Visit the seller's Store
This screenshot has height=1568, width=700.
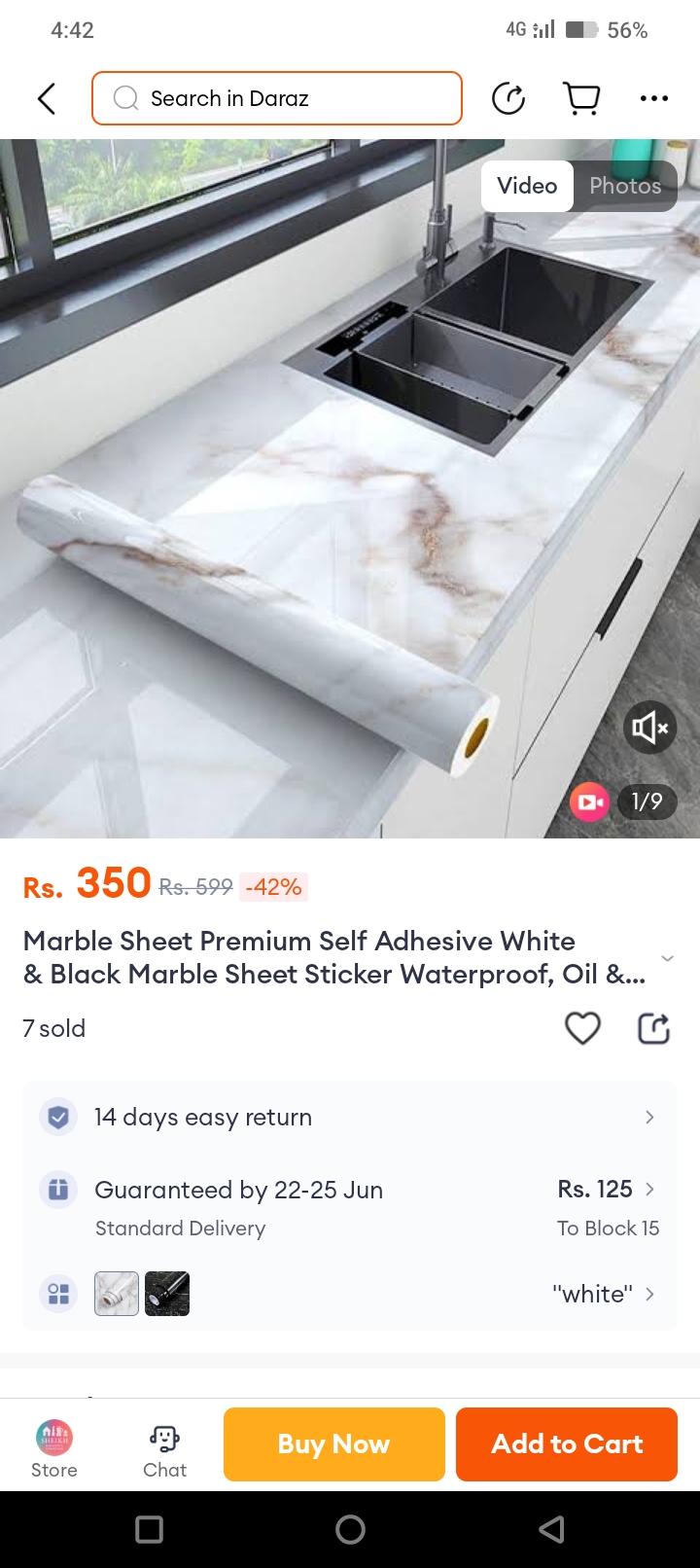(54, 1448)
